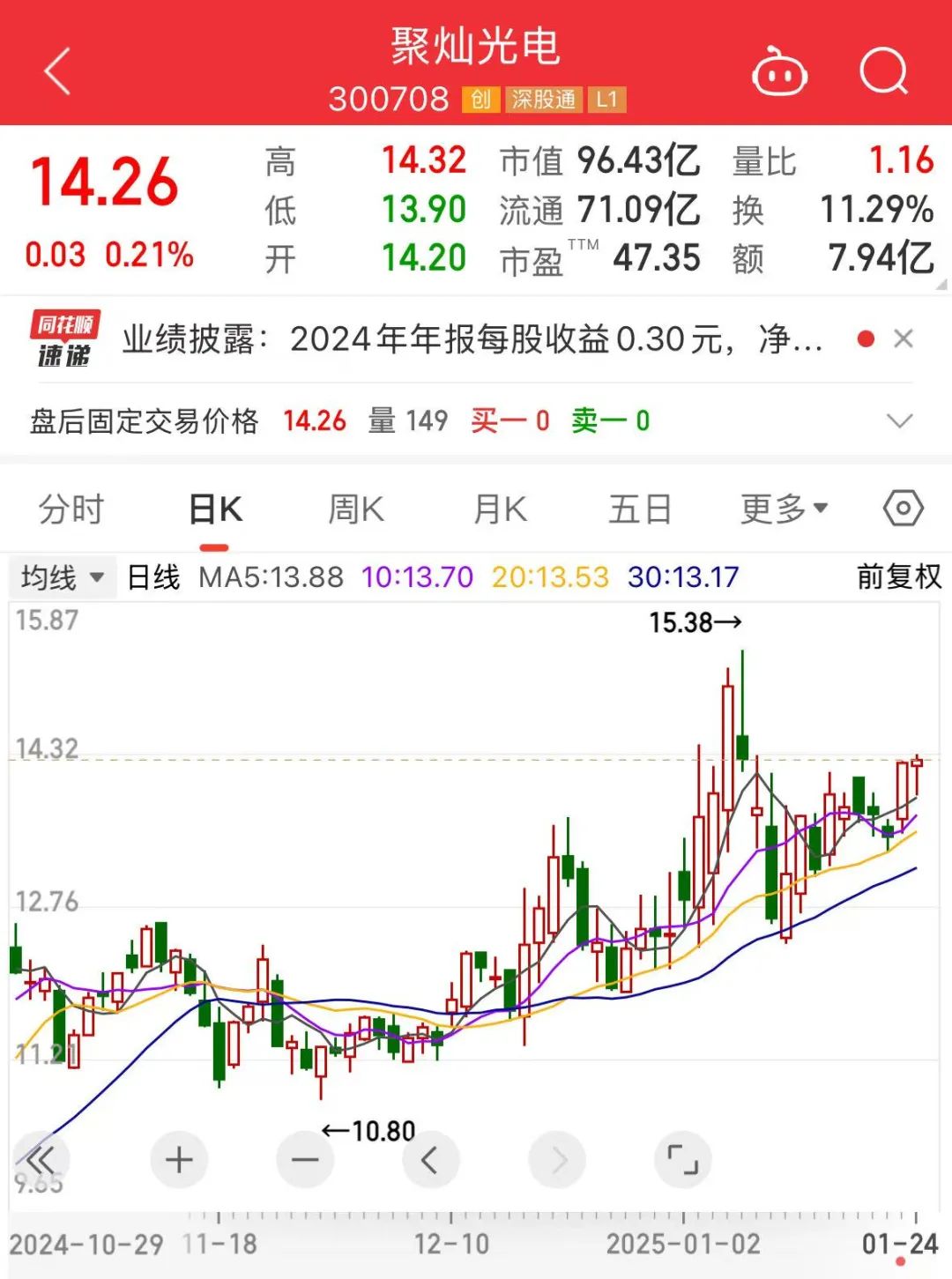Zoom in the chart with plus icon
Image resolution: width=952 pixels, height=1279 pixels.
pyautogui.click(x=178, y=1159)
